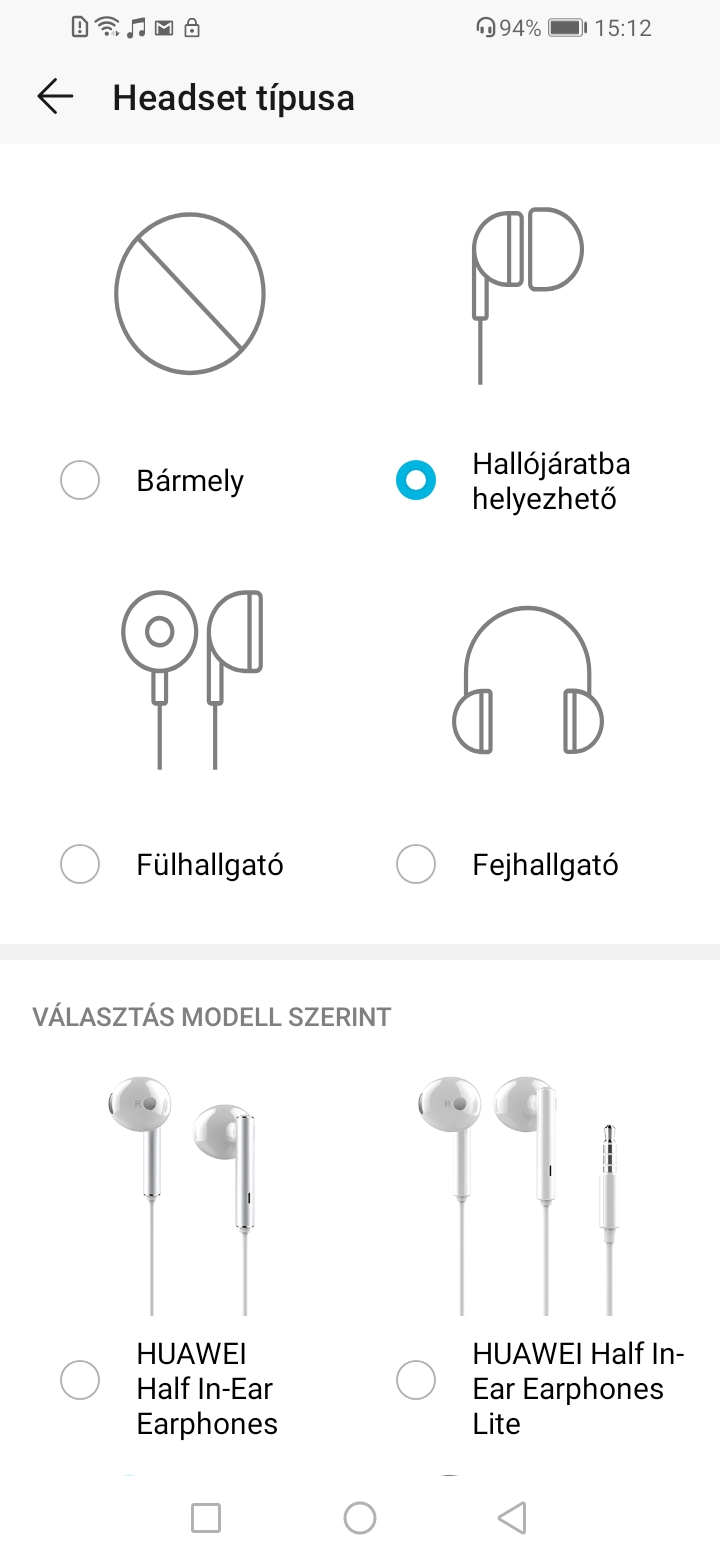Screen dimensions: 720x1560
Task: Choose Hallójáratba helyezhető headset type
Action: 416,481
